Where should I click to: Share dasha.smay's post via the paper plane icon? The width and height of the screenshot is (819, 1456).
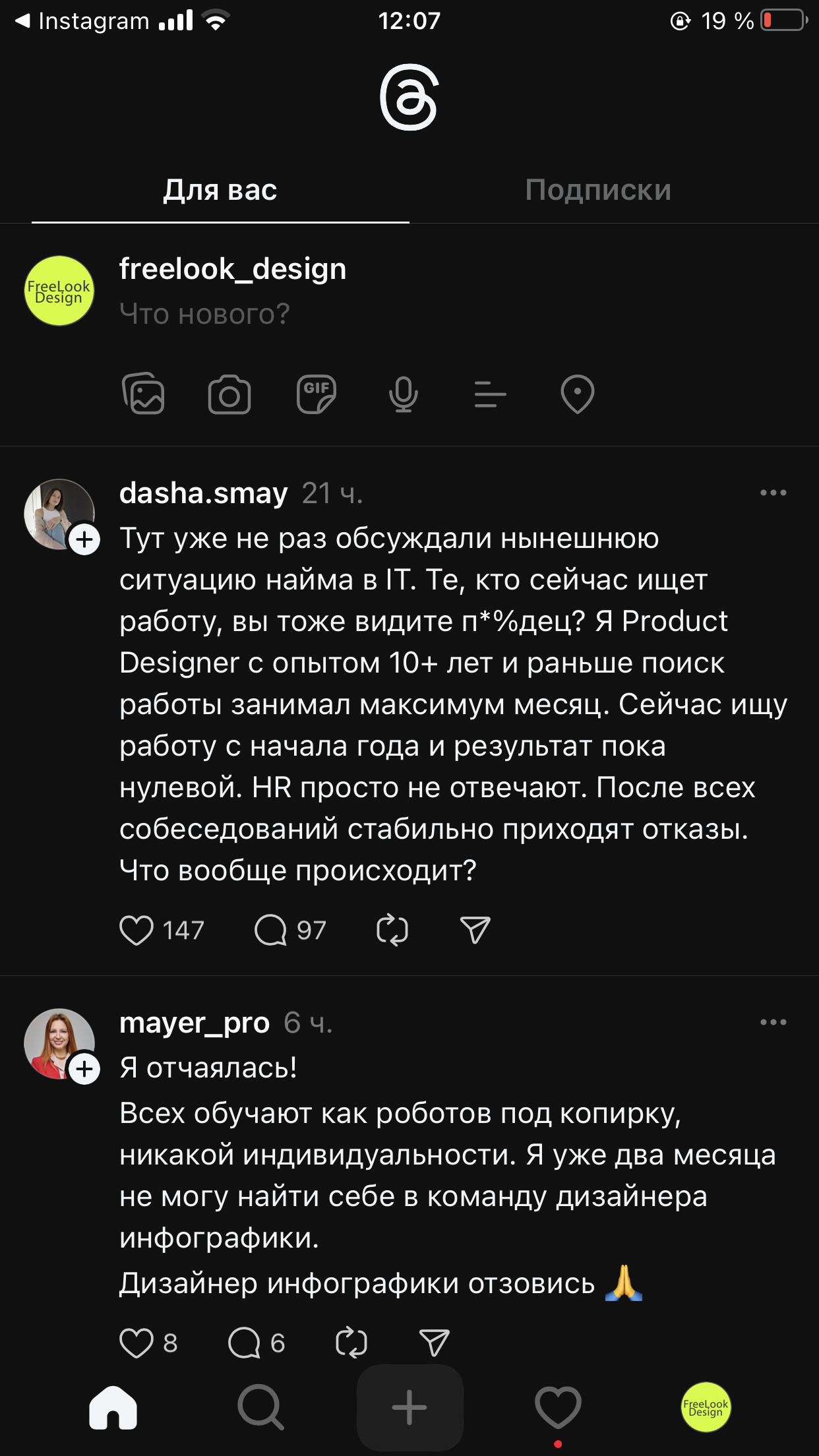(475, 930)
